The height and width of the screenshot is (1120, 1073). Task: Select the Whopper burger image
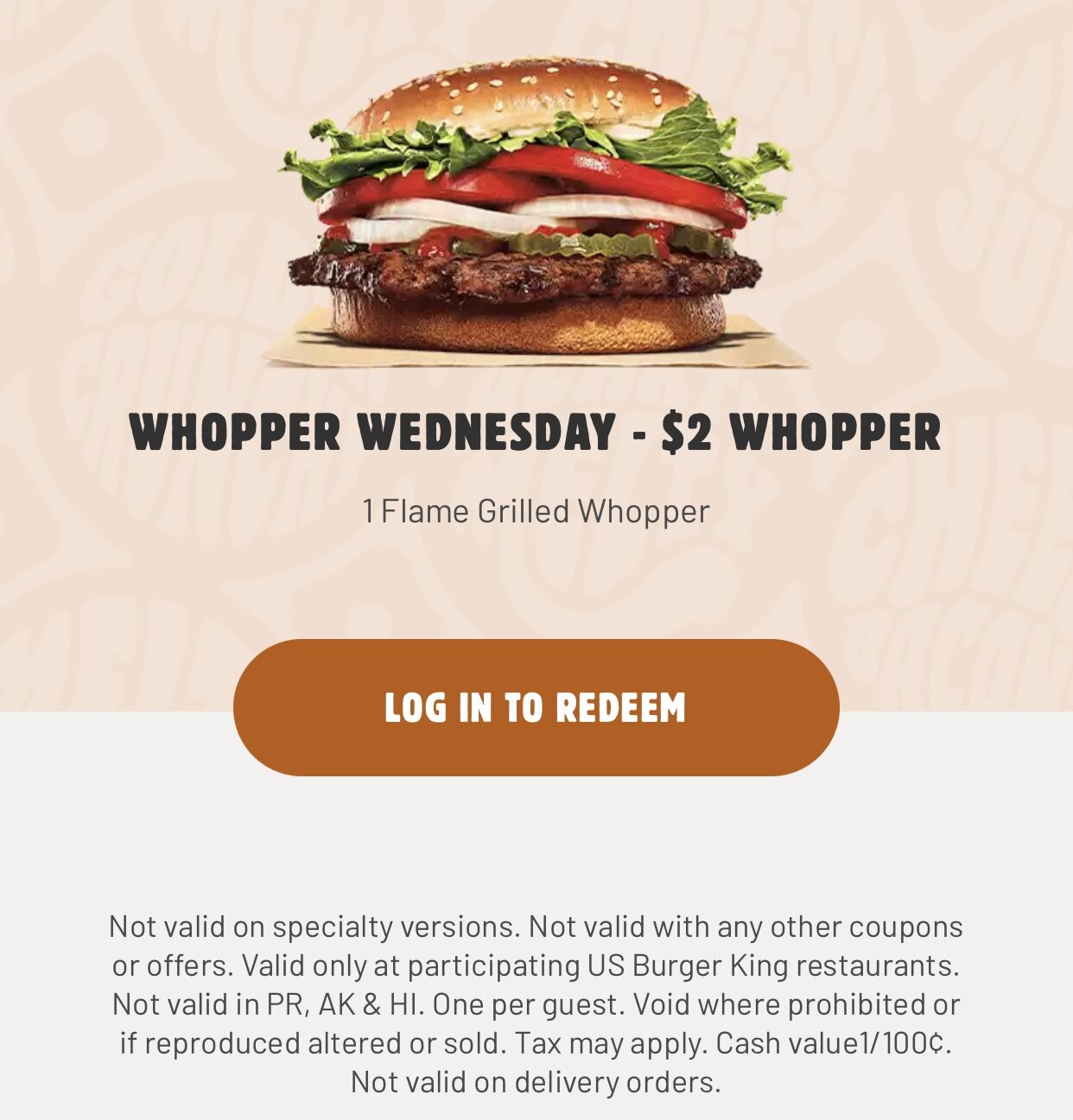(x=536, y=216)
